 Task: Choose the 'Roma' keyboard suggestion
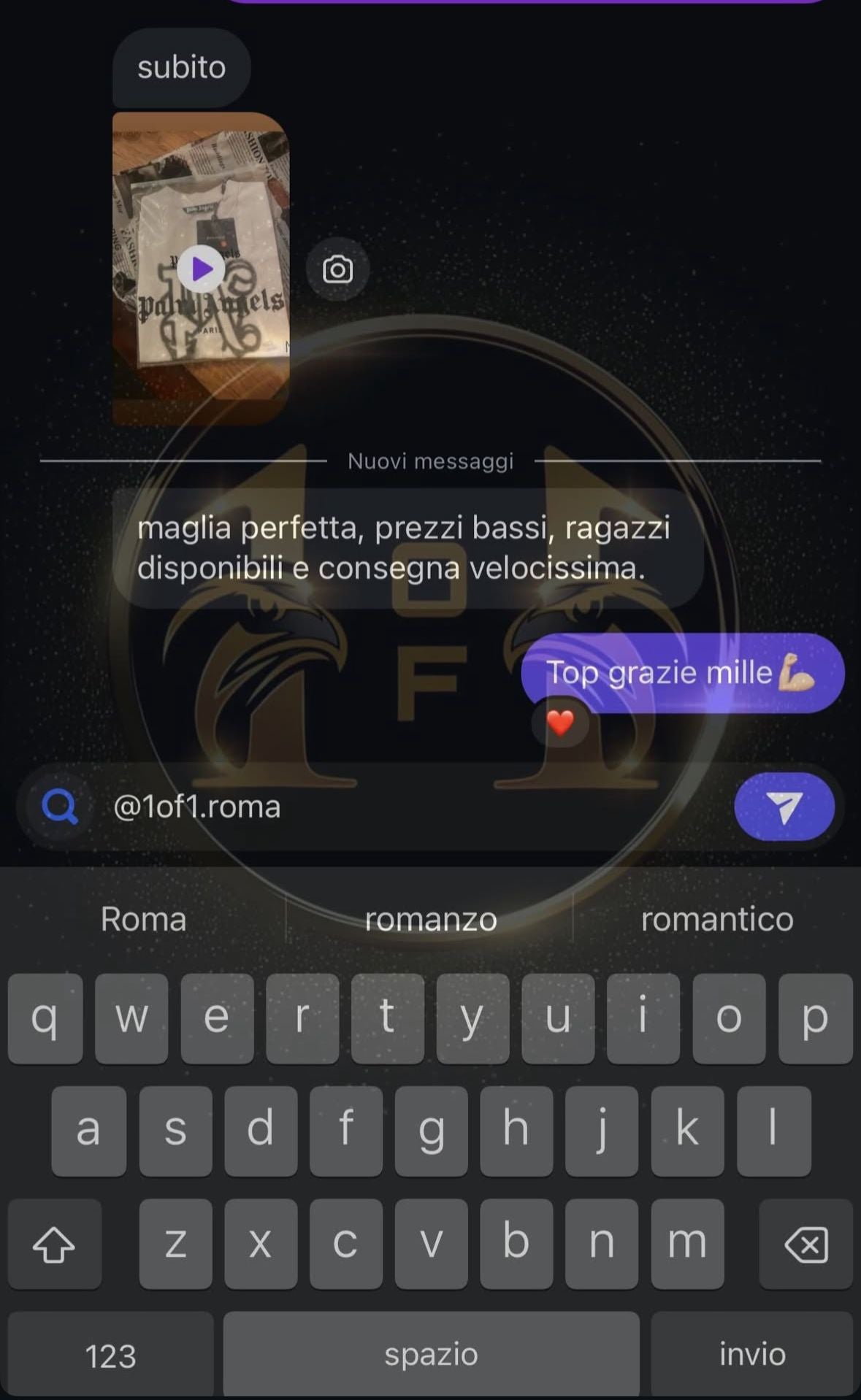click(143, 919)
